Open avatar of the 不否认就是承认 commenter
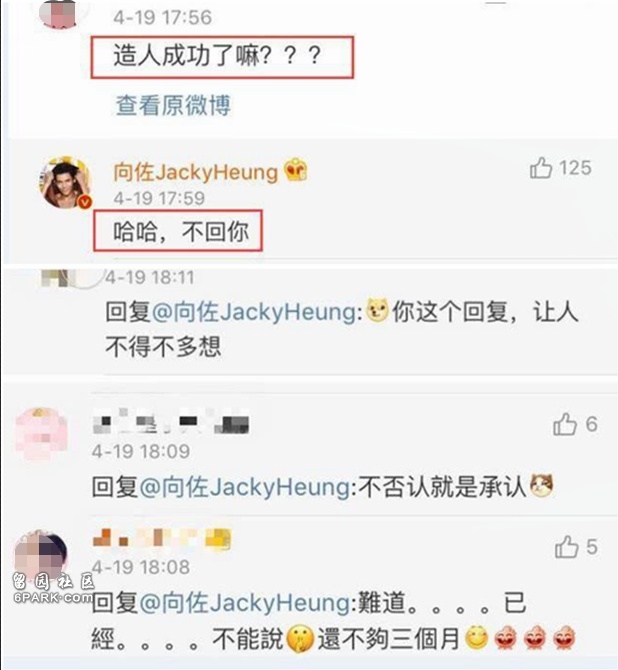Screen dimensions: 618x670 [43, 434]
